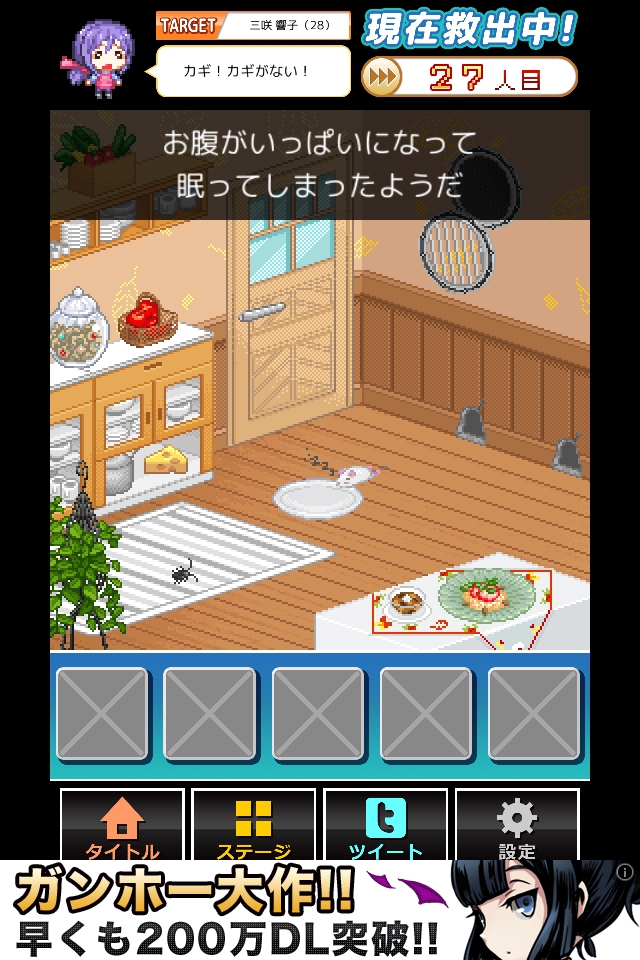The width and height of the screenshot is (640, 960).
Task: Tap the frying pan on the wall
Action: pos(457,250)
